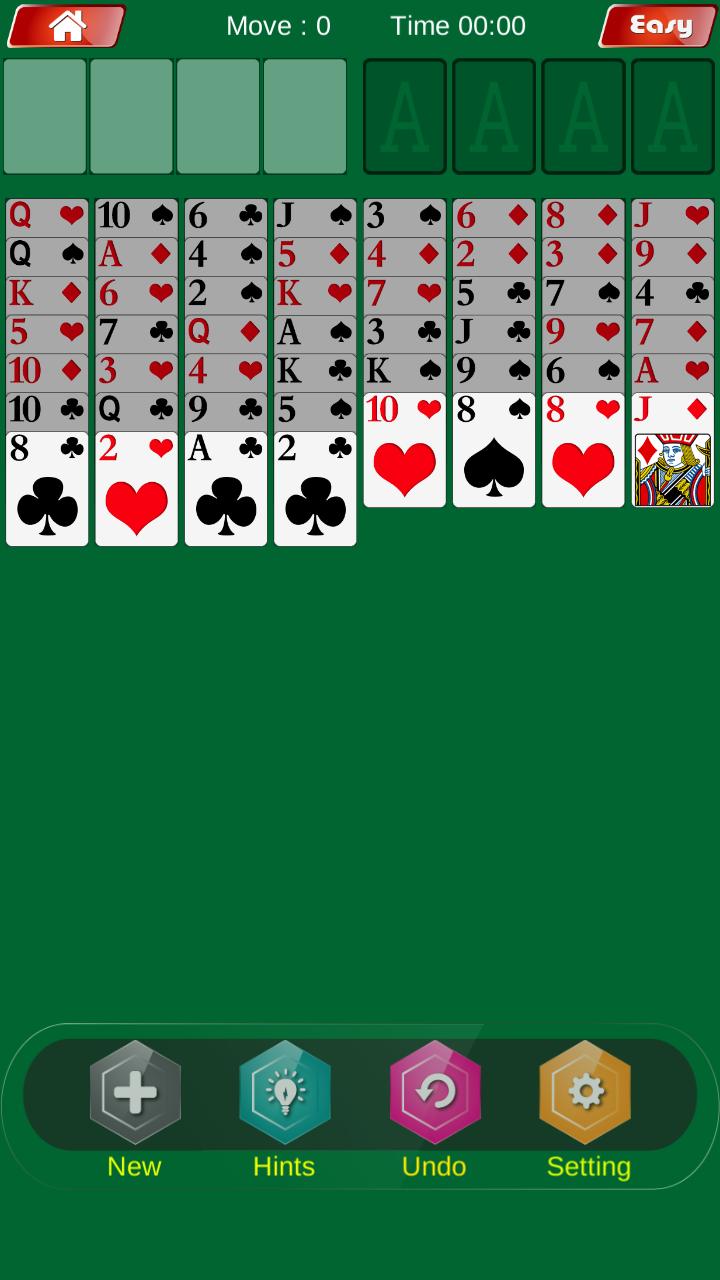
Task: Pick the 8 of clubs card
Action: click(47, 490)
